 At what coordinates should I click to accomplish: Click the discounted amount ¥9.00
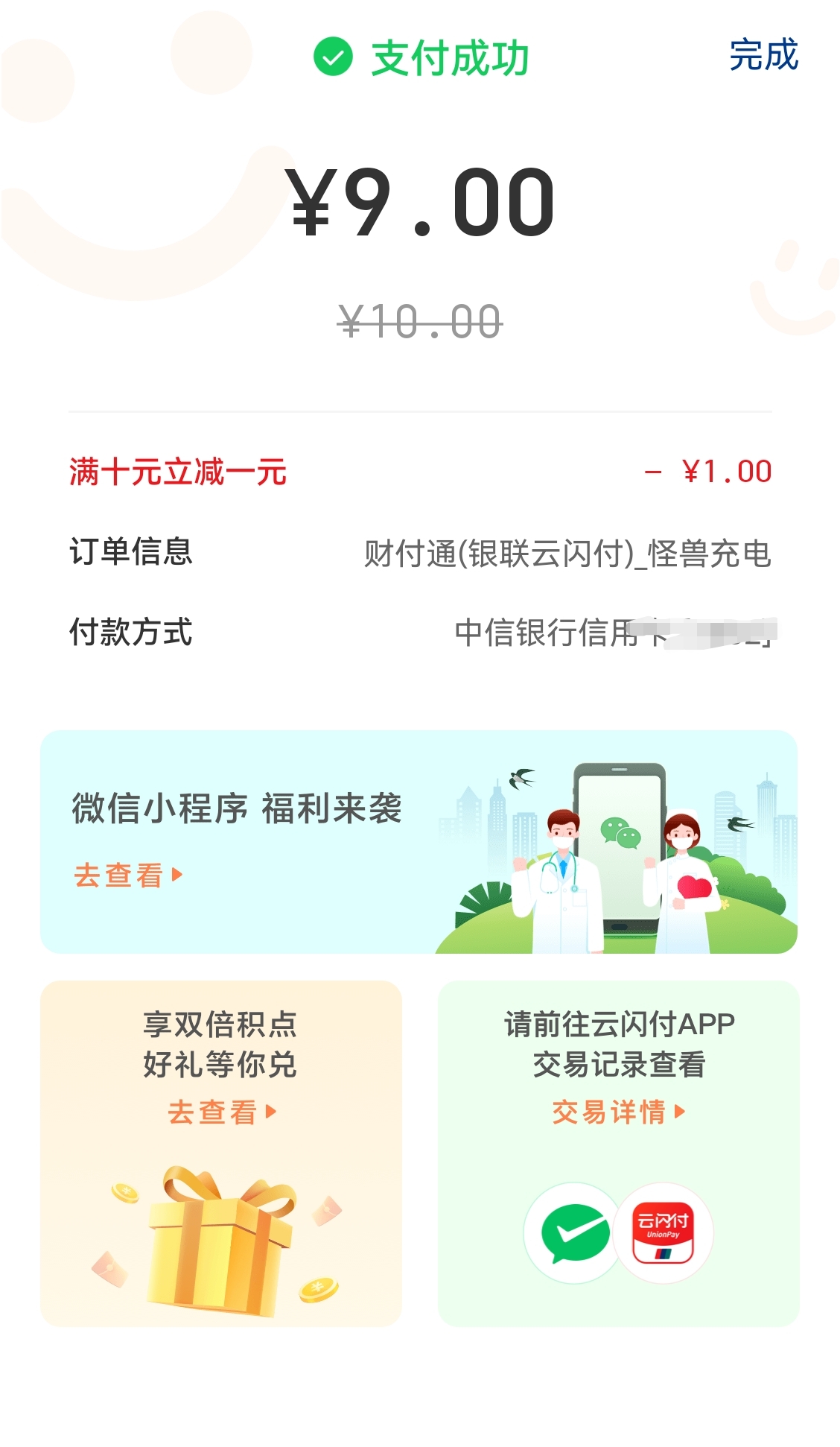pyautogui.click(x=419, y=201)
